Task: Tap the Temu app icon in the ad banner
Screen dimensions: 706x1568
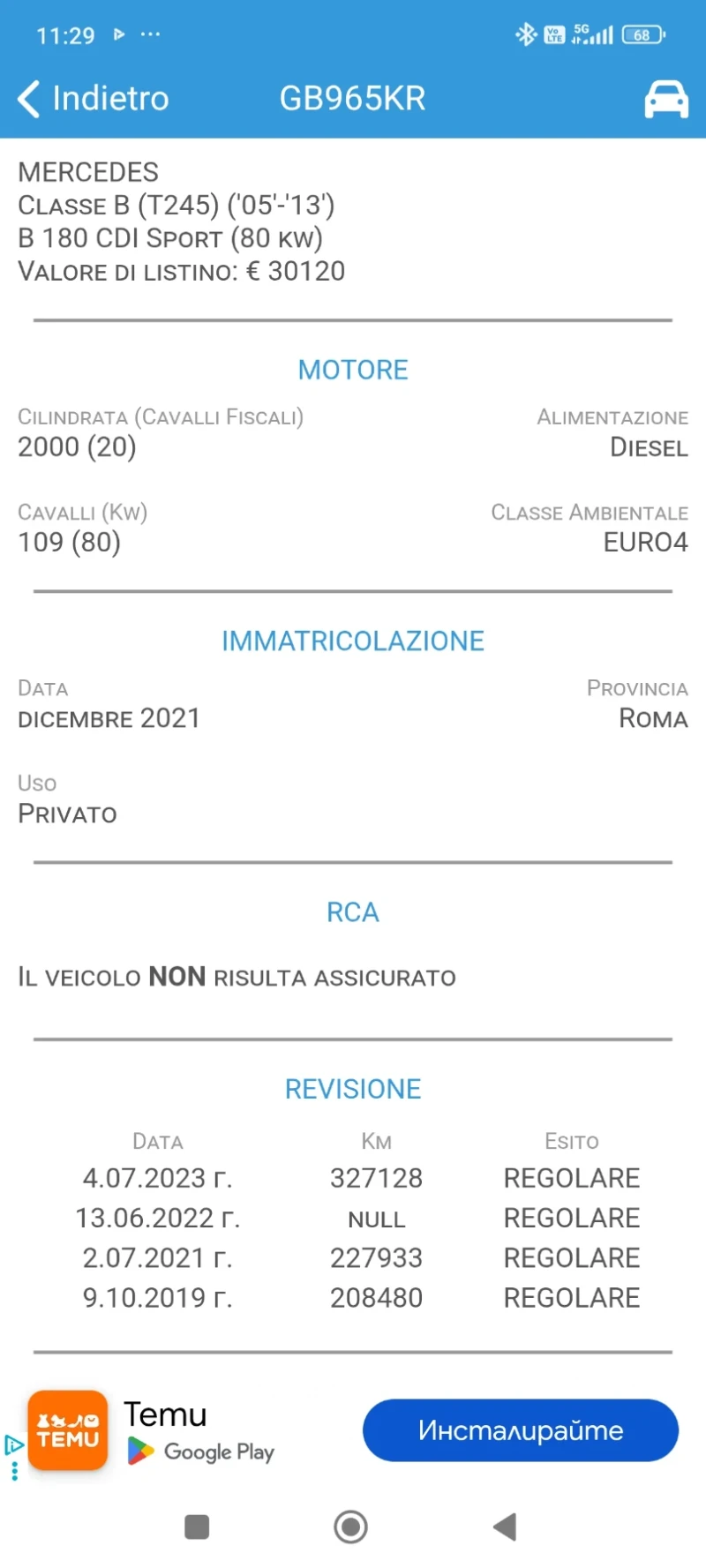Action: tap(67, 1430)
